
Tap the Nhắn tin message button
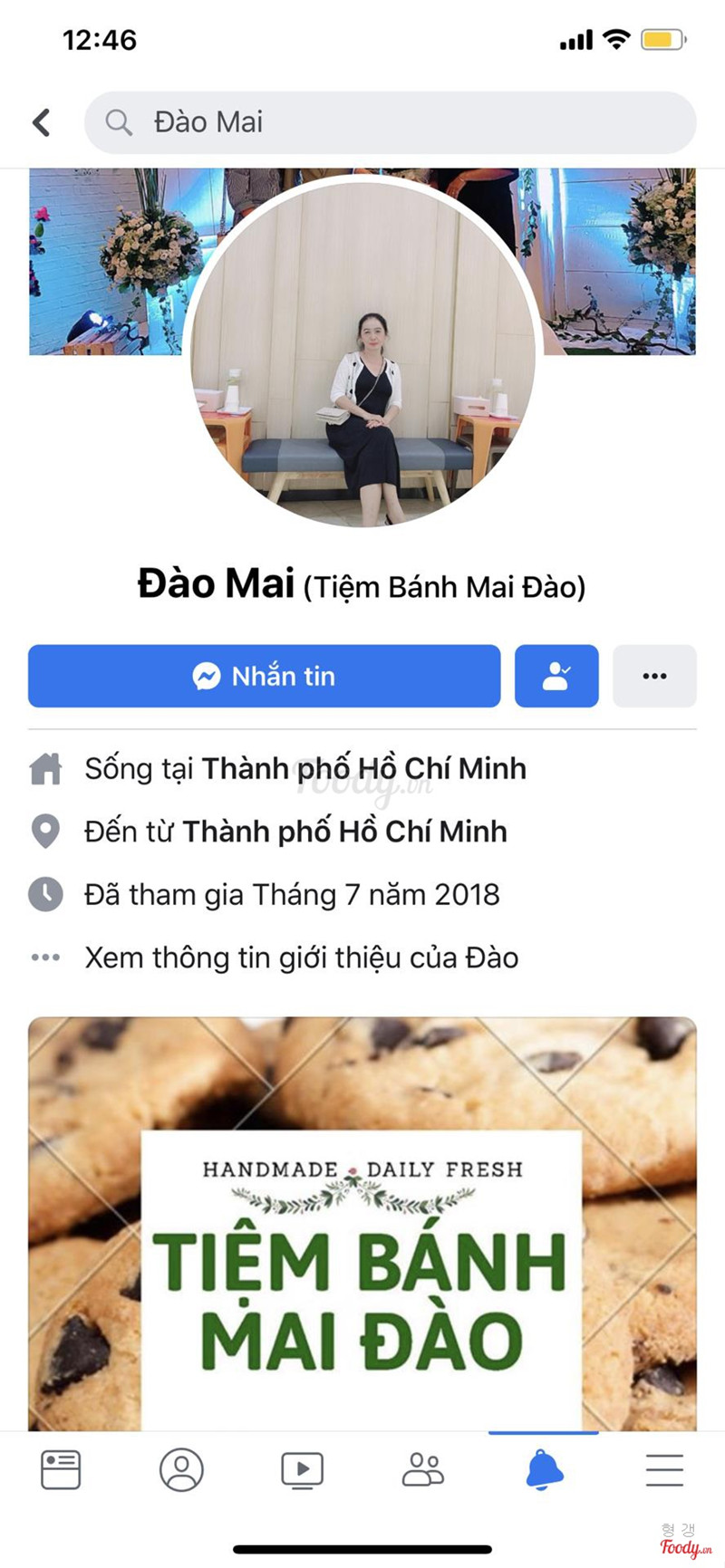coord(264,676)
